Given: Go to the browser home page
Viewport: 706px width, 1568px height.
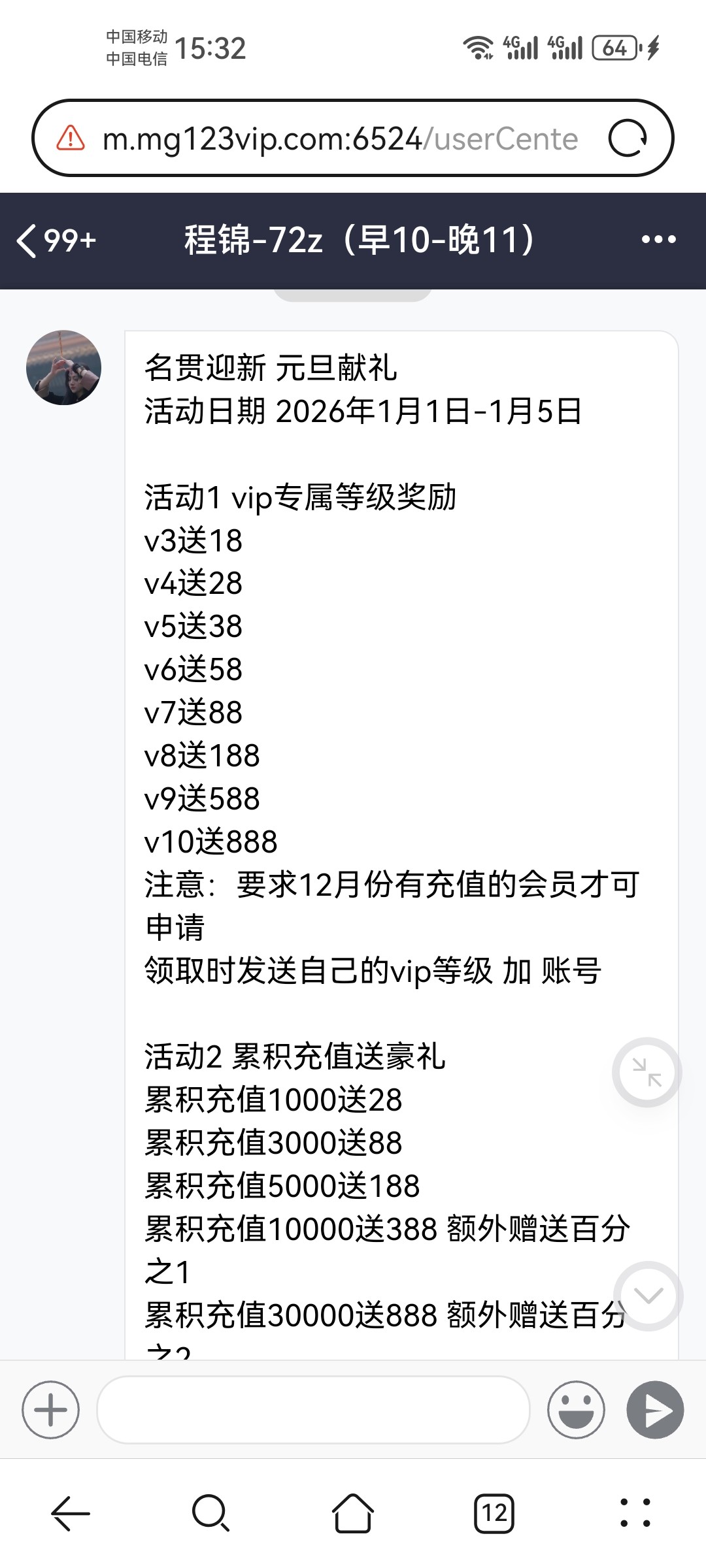Looking at the screenshot, I should pos(353,1513).
